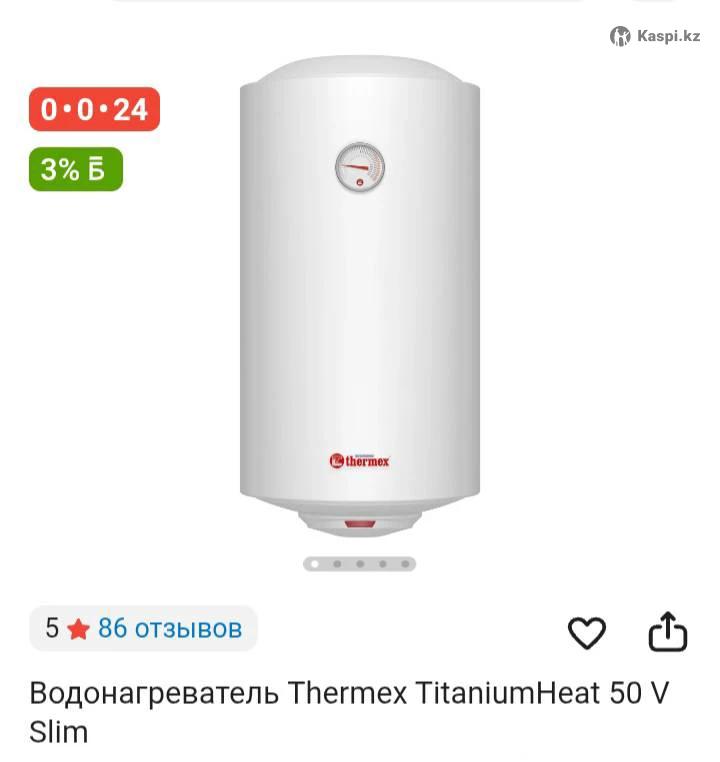
Task: Open the 86 отзывов reviews
Action: point(169,629)
